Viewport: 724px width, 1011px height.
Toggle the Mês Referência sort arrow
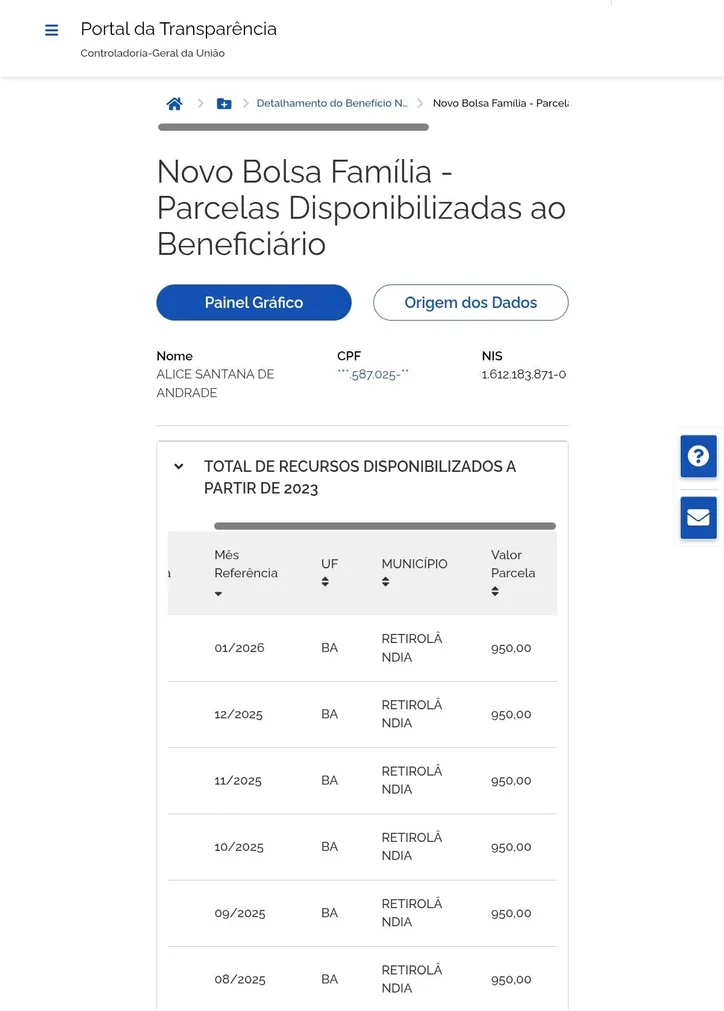[x=217, y=593]
